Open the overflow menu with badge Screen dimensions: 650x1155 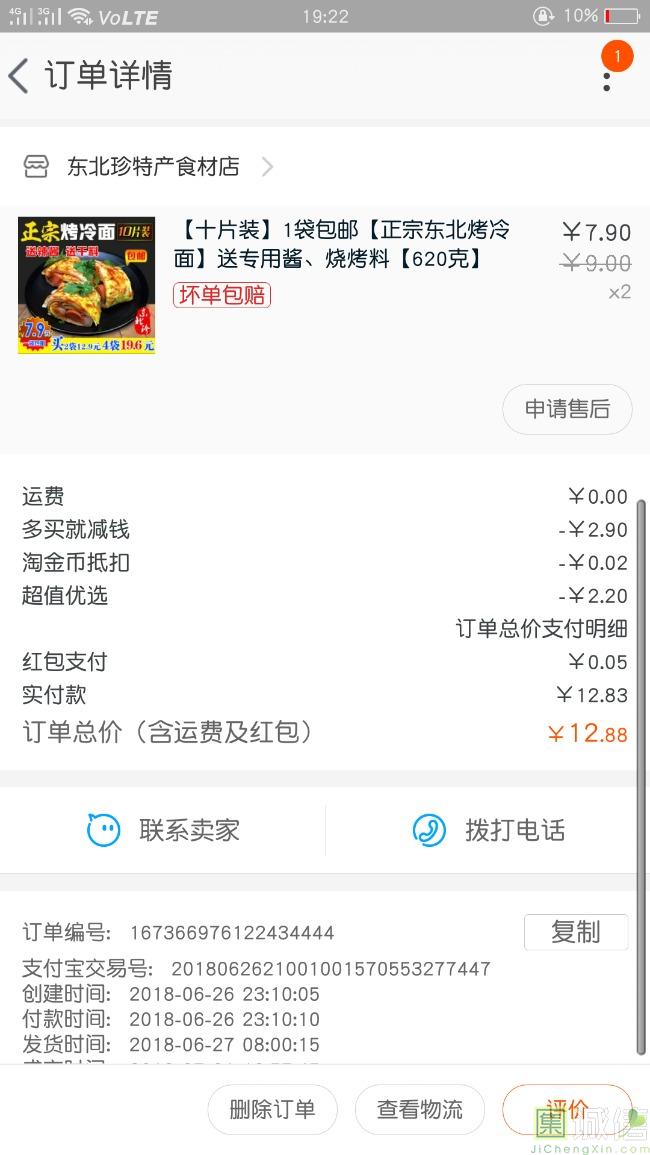coord(607,74)
